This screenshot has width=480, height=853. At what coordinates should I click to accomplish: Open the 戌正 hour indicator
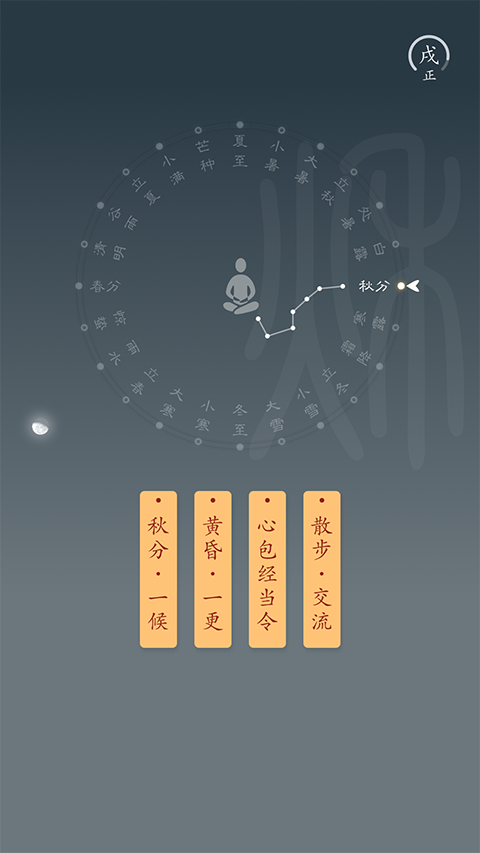pos(429,59)
